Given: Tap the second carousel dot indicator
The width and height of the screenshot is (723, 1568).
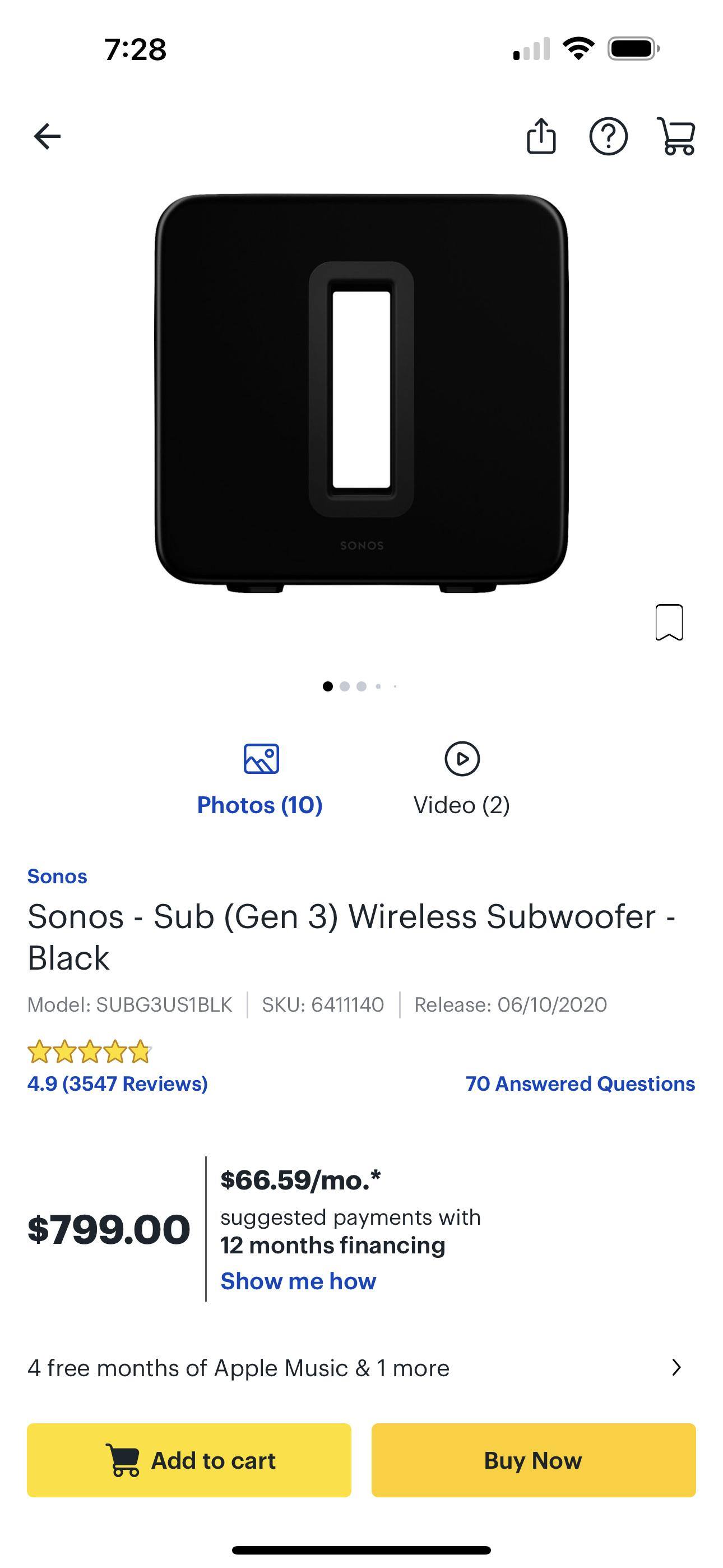Looking at the screenshot, I should pos(345,685).
